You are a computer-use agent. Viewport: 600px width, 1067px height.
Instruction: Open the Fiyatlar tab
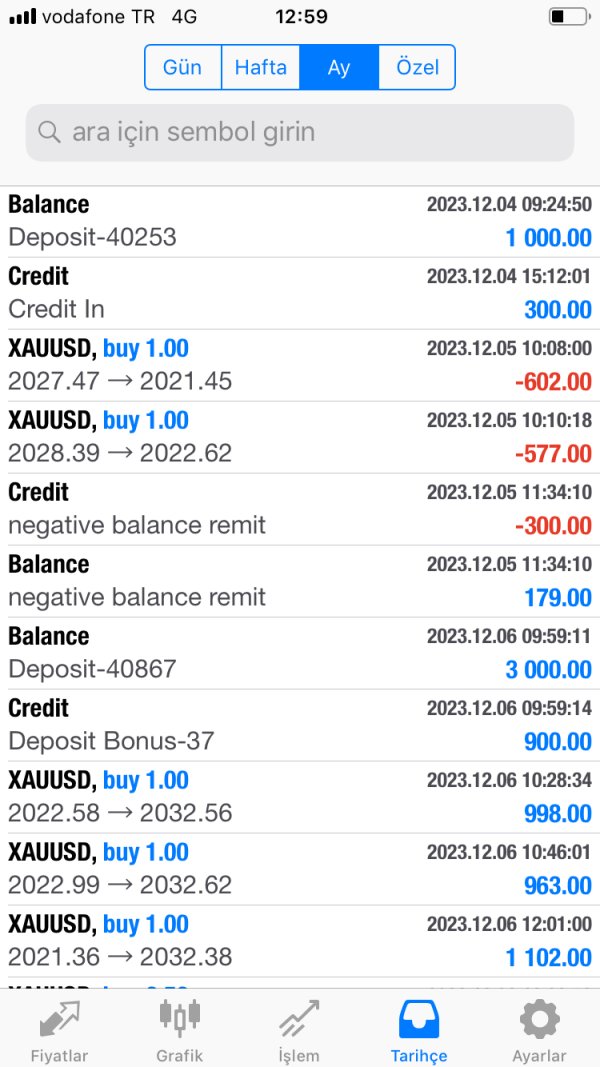(x=60, y=1031)
